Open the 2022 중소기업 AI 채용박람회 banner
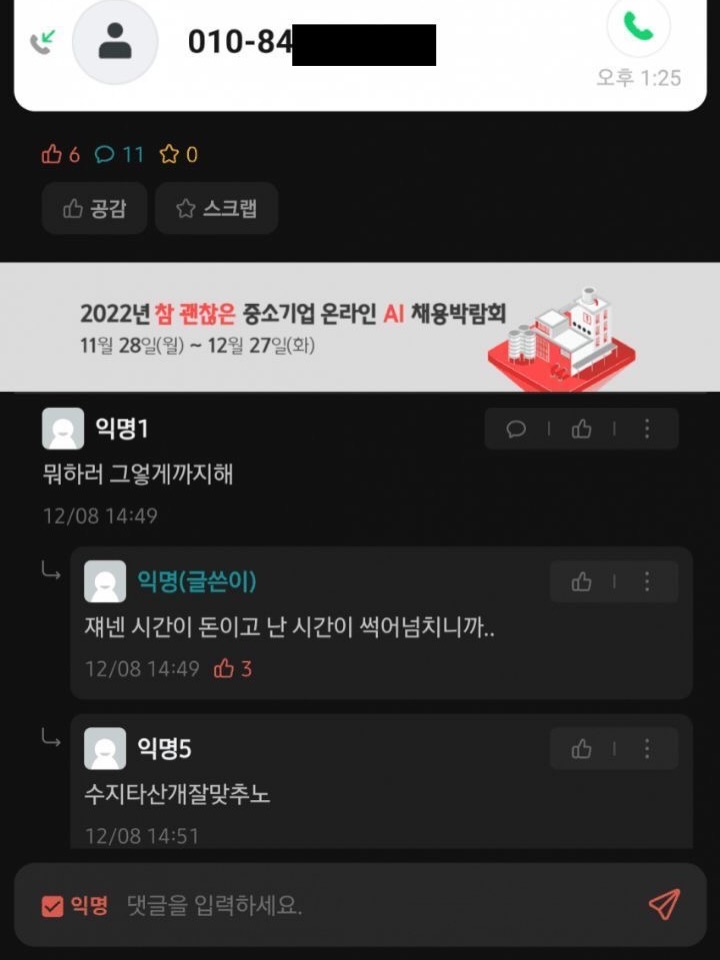The width and height of the screenshot is (720, 960). 360,327
